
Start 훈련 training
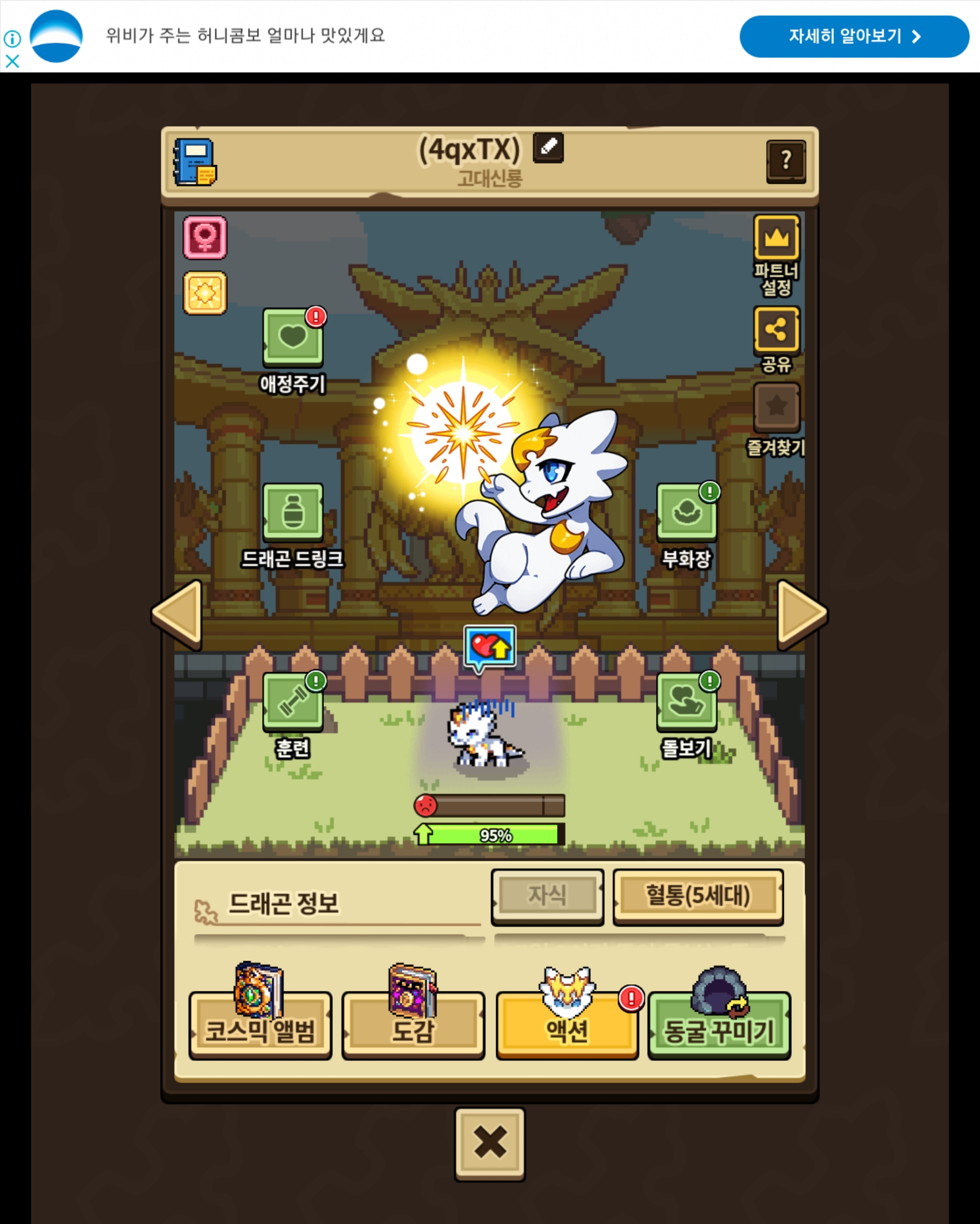coord(293,701)
